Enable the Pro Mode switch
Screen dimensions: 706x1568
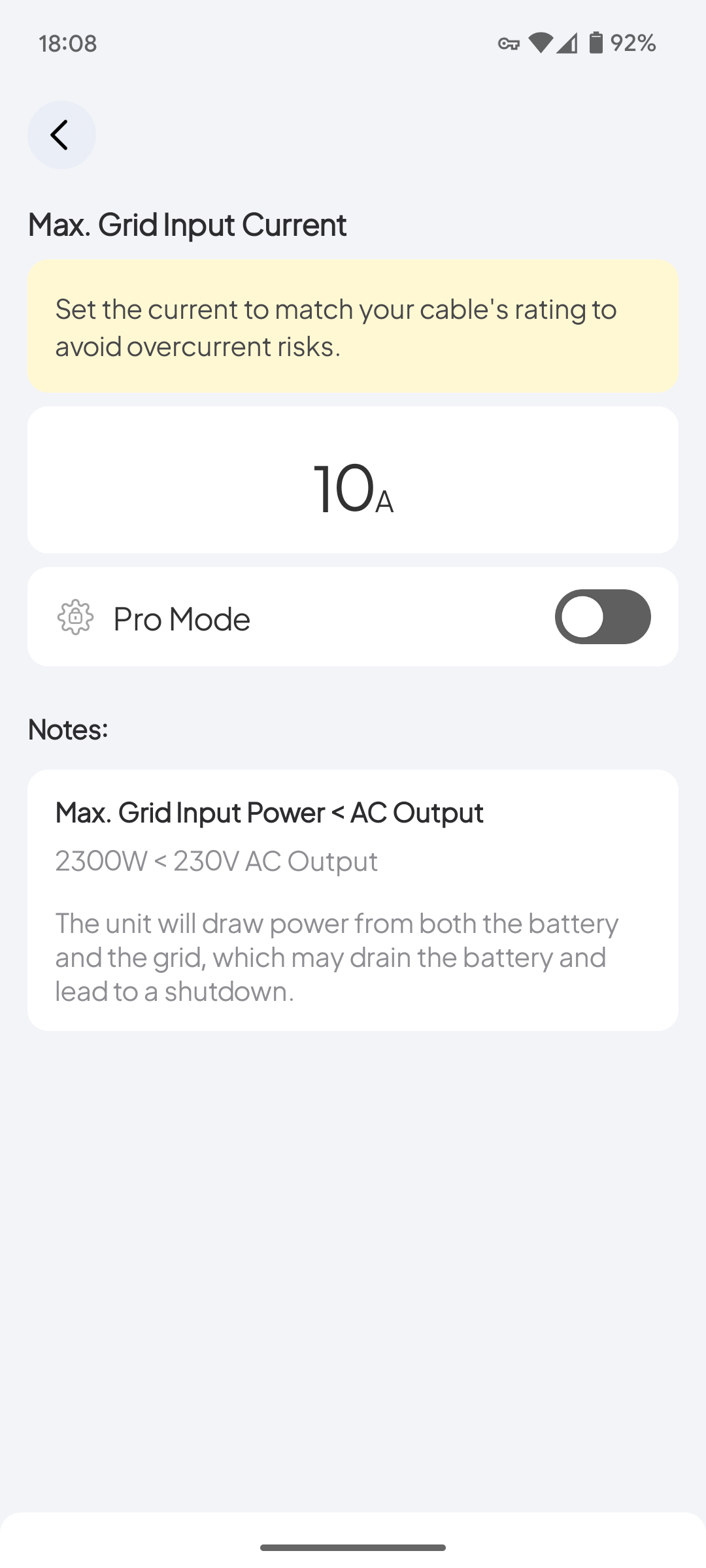tap(603, 617)
